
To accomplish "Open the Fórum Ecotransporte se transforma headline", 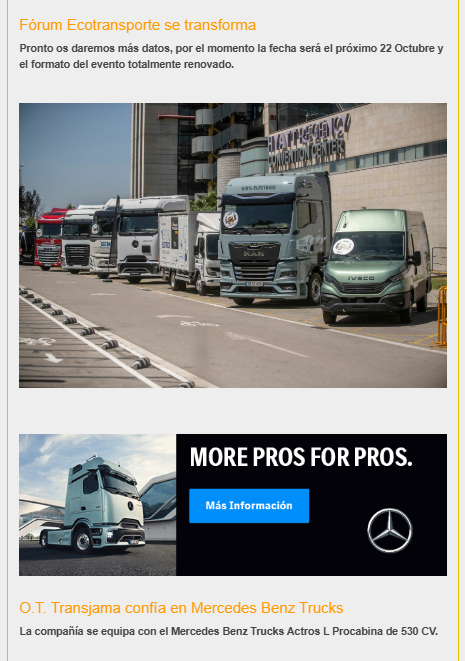I will click(x=137, y=25).
